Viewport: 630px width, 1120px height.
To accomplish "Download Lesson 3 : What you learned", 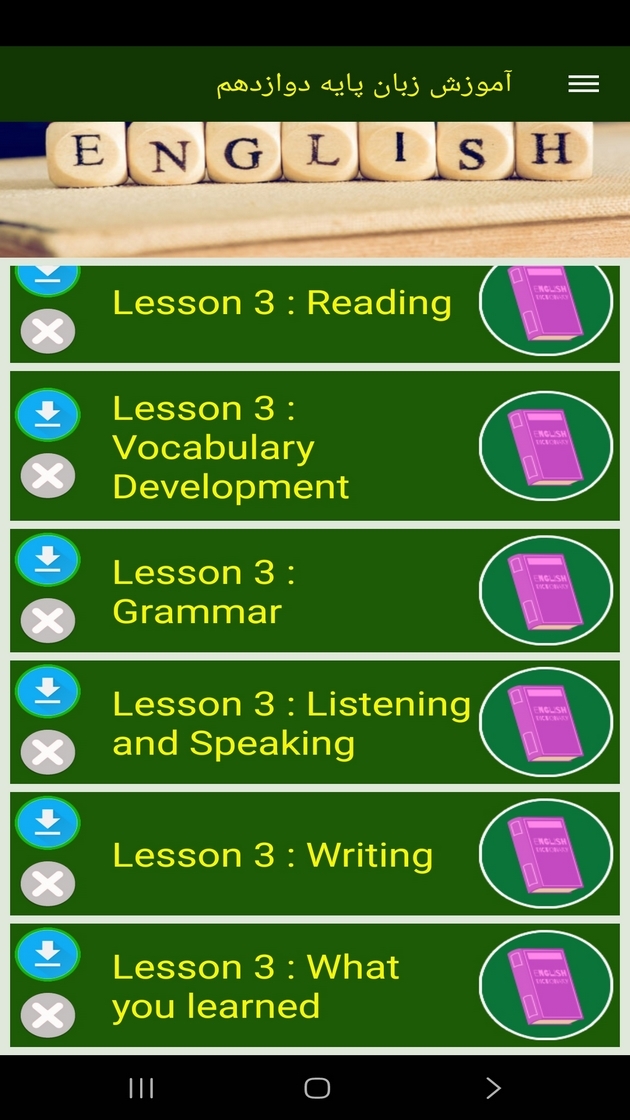I will click(x=48, y=954).
